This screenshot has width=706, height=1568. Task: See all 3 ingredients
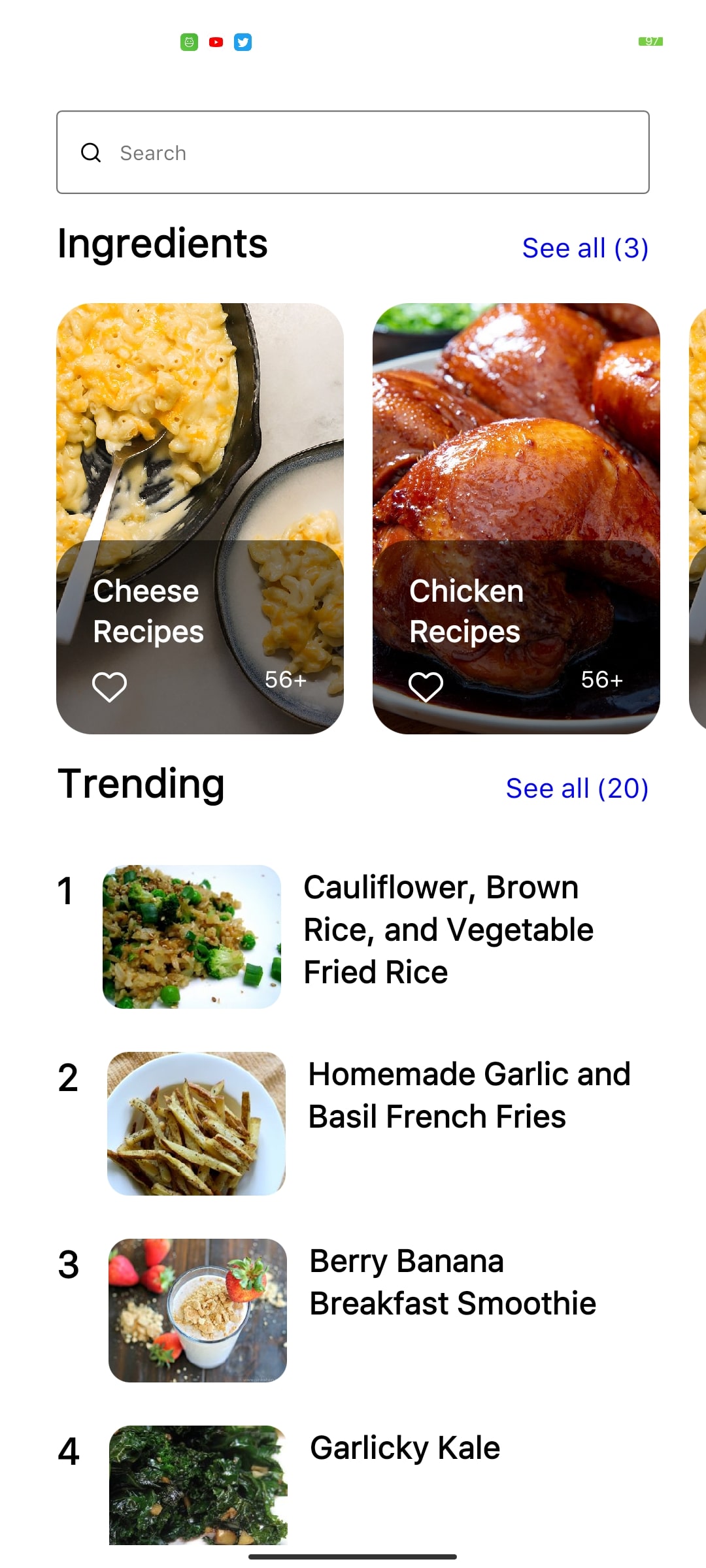(584, 248)
